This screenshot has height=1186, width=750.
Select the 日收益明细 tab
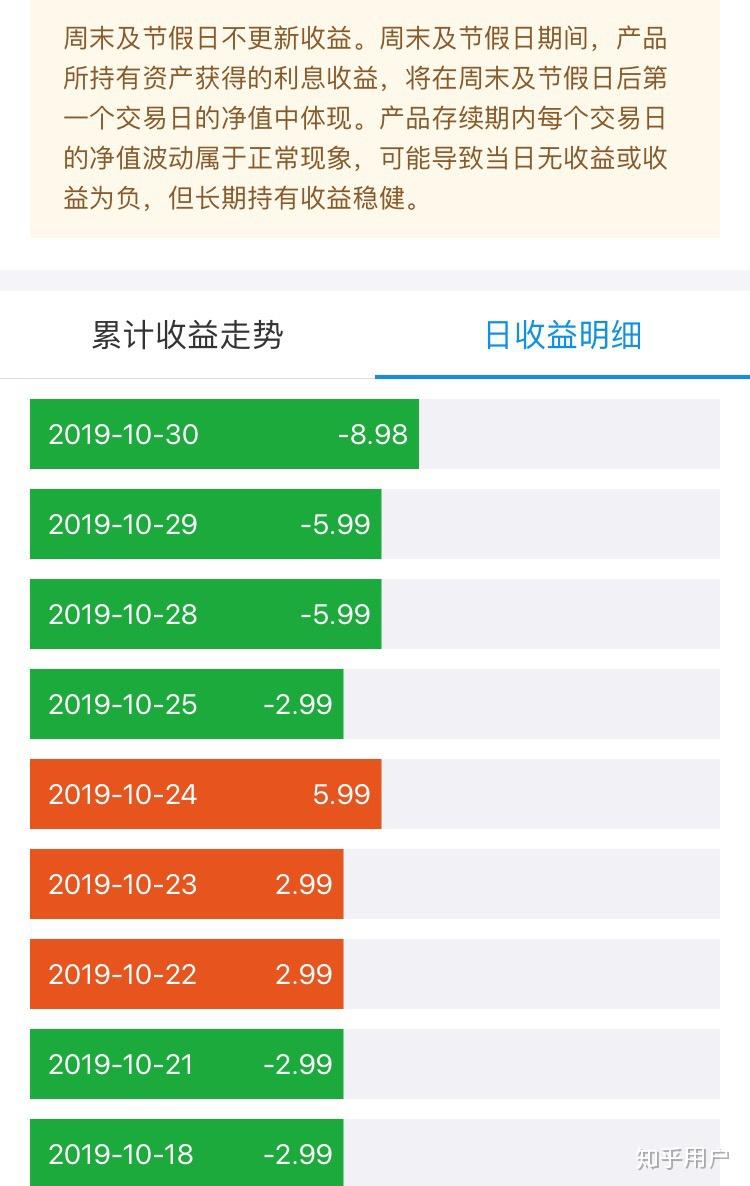pos(562,336)
